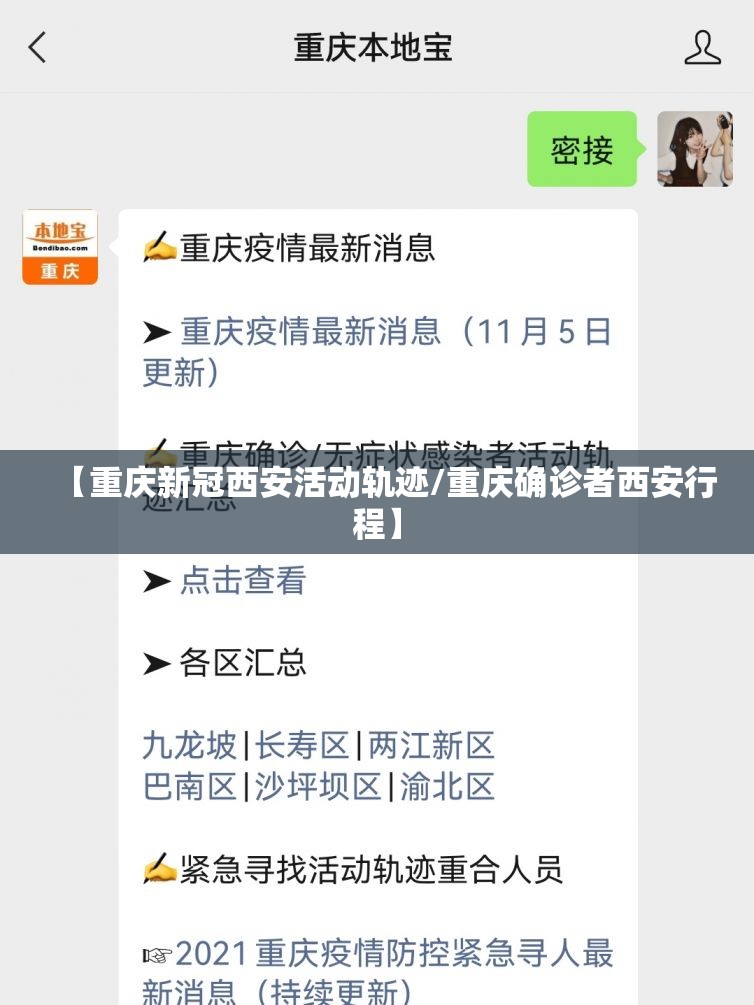Image resolution: width=754 pixels, height=1005 pixels.
Task: Open link 重庆疫情最新消息（11月5日更新）
Action: 376,351
